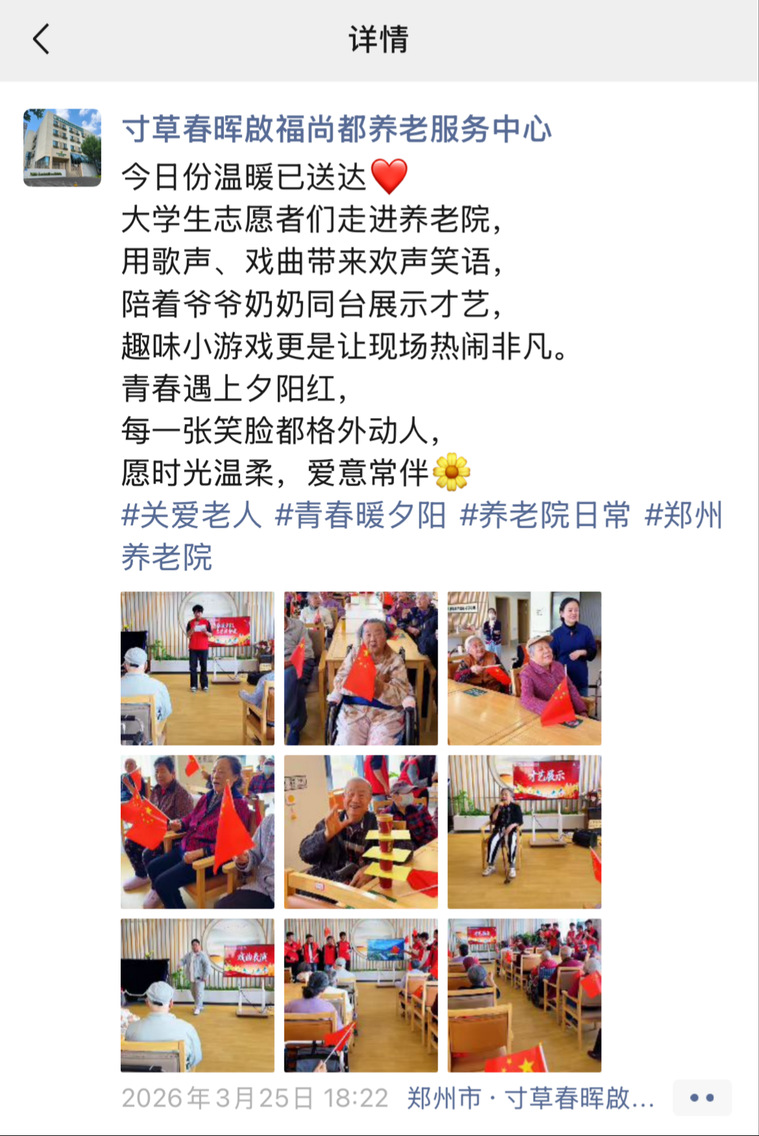Open photo of wheelchair lady holding a flag

pyautogui.click(x=361, y=668)
